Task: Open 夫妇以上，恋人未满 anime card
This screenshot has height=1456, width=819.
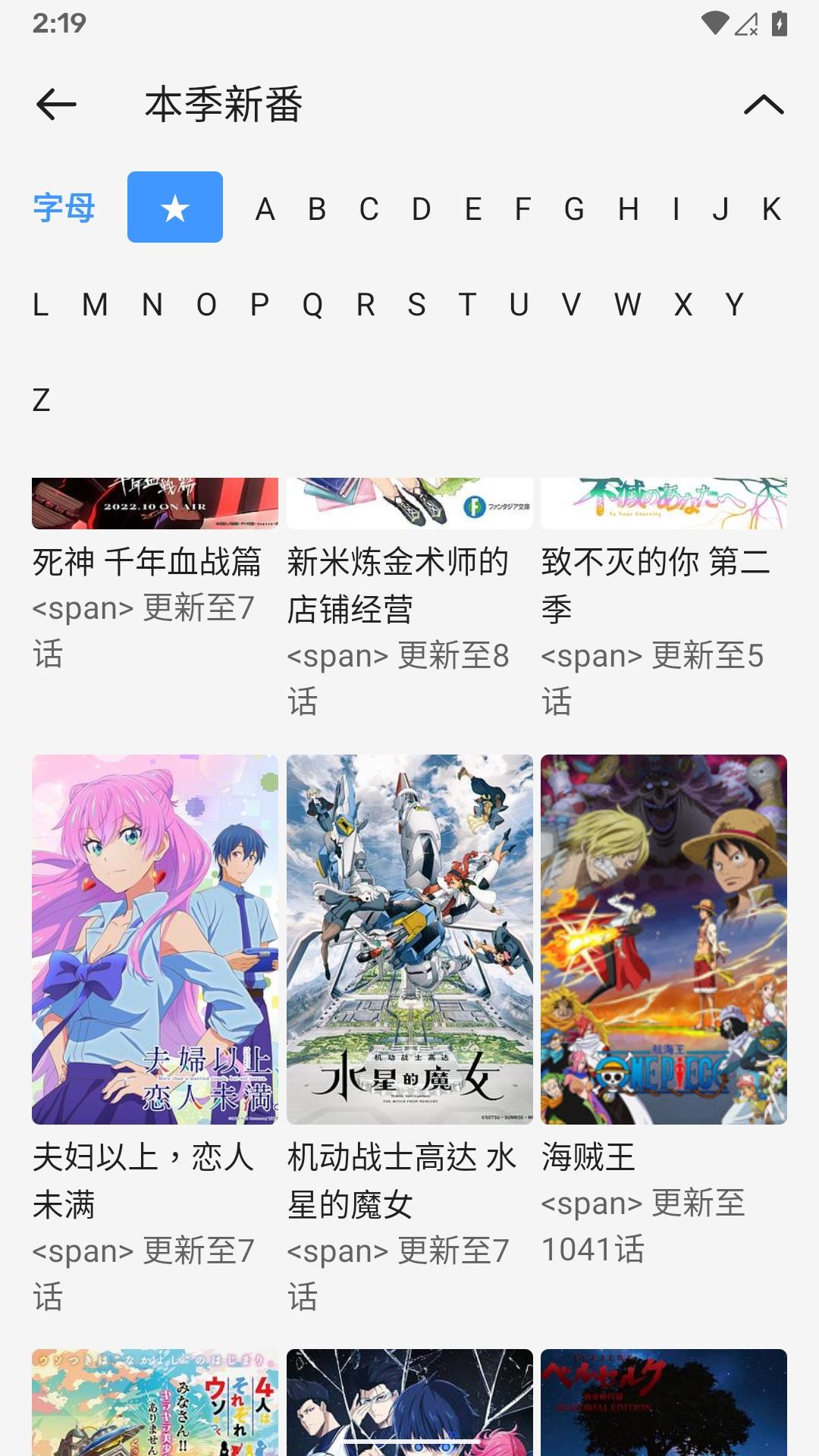Action: [x=155, y=939]
